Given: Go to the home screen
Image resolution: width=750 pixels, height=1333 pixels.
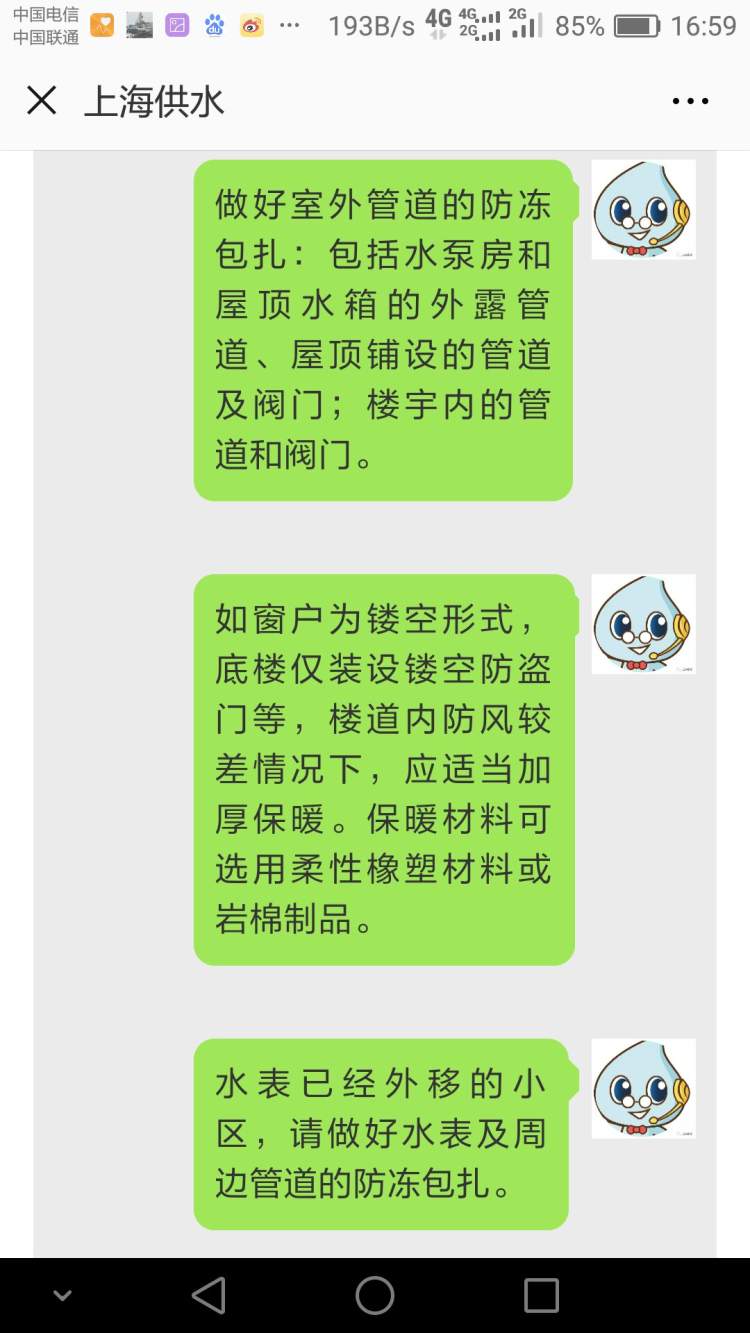Looking at the screenshot, I should point(375,1295).
